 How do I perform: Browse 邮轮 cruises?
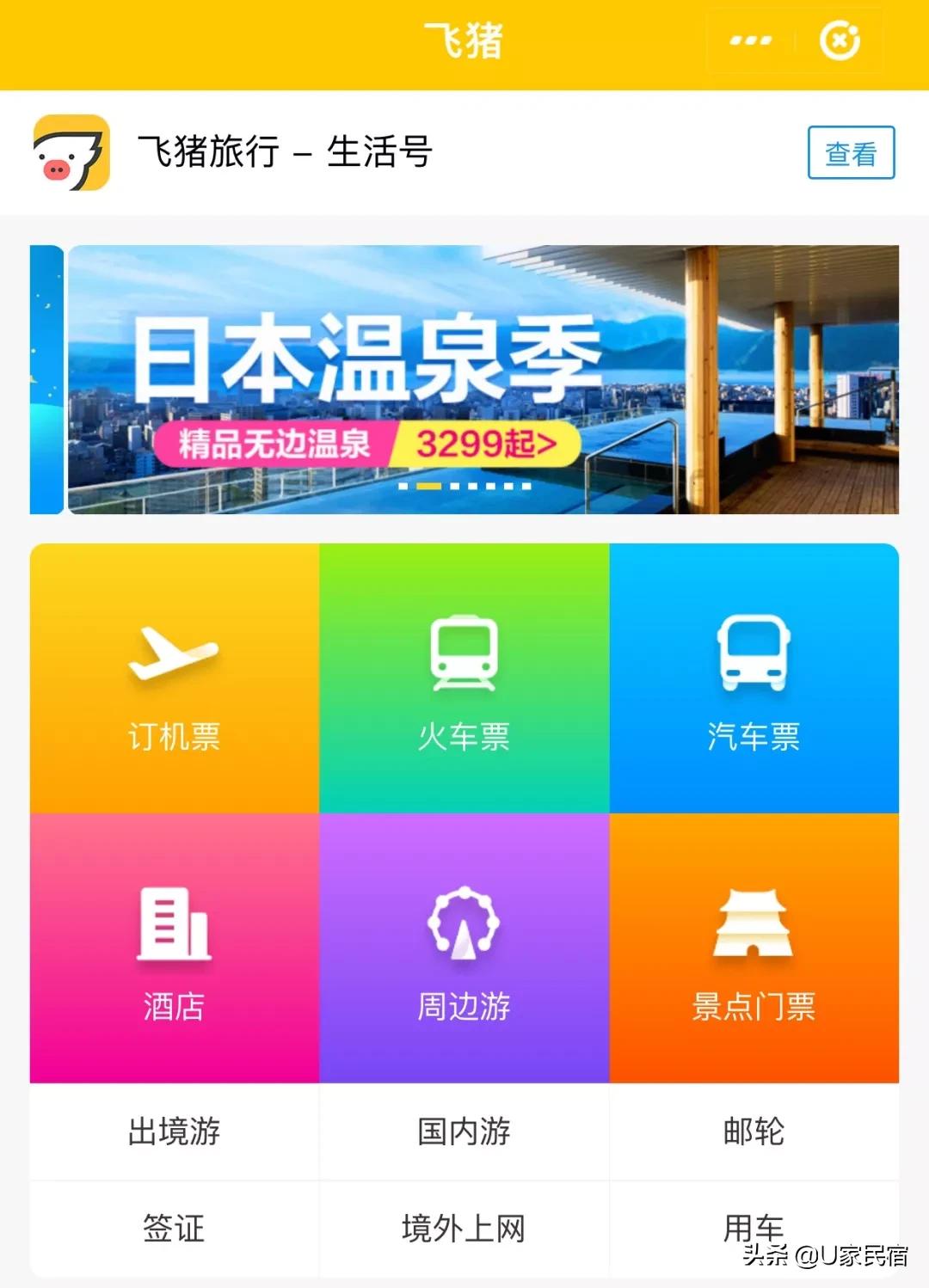pos(753,1133)
